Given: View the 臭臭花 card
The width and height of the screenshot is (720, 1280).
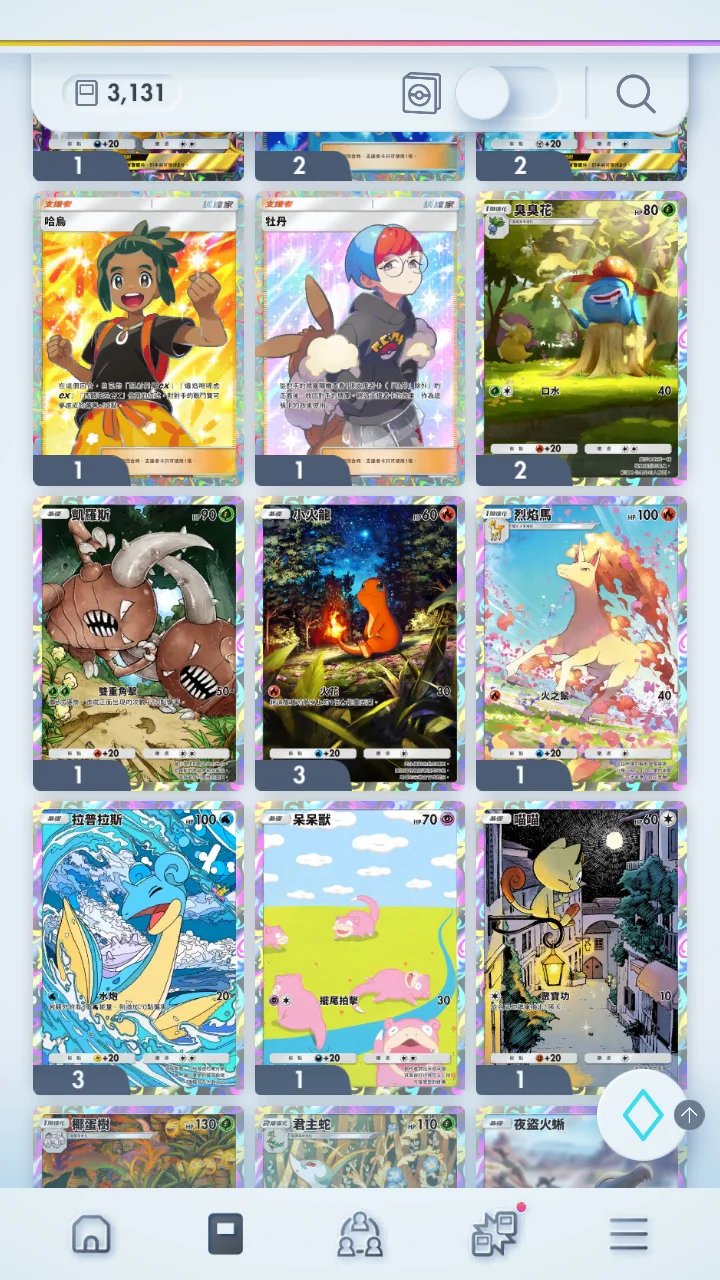Looking at the screenshot, I should 581,338.
